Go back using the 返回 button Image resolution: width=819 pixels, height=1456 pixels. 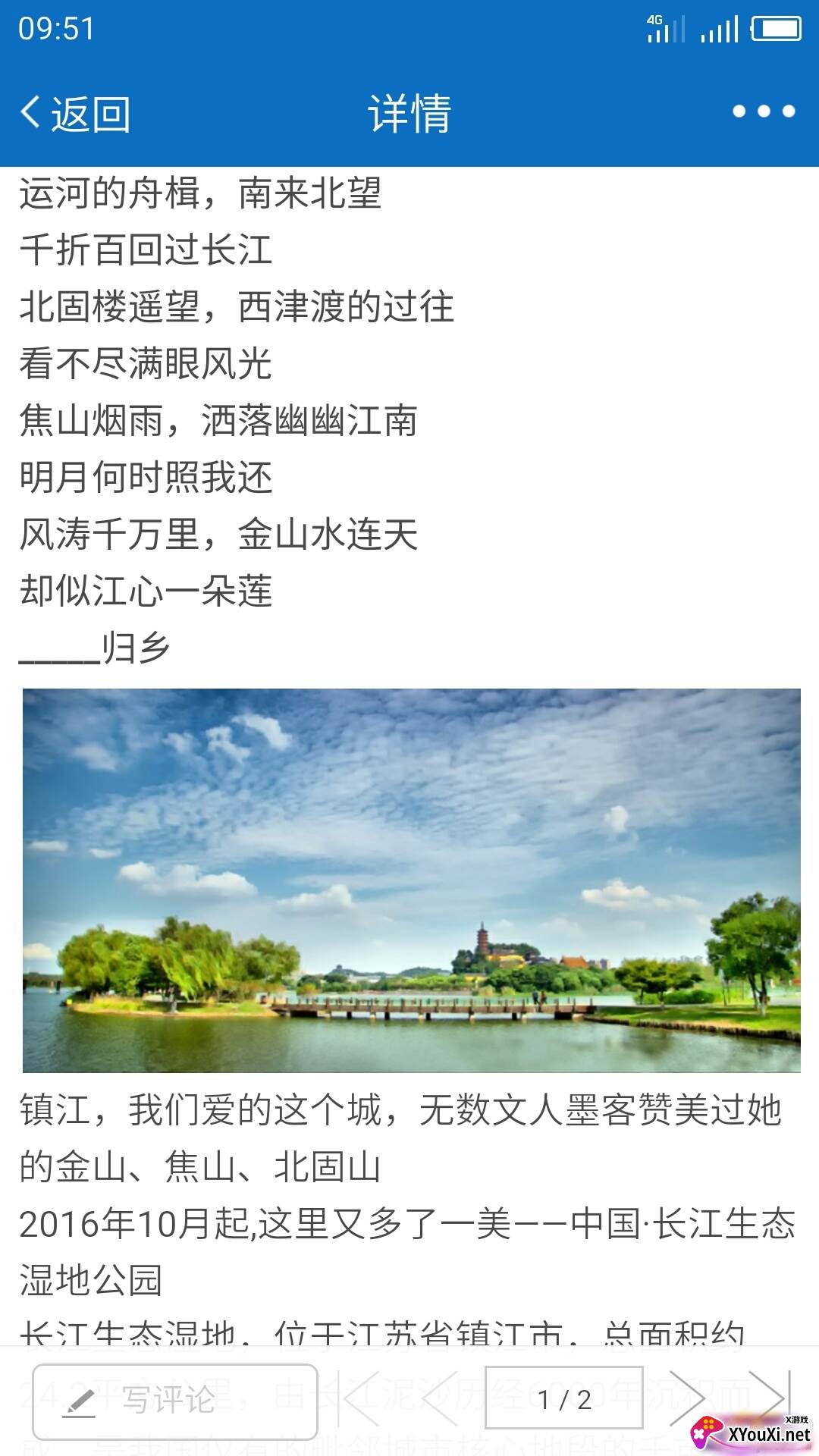74,113
